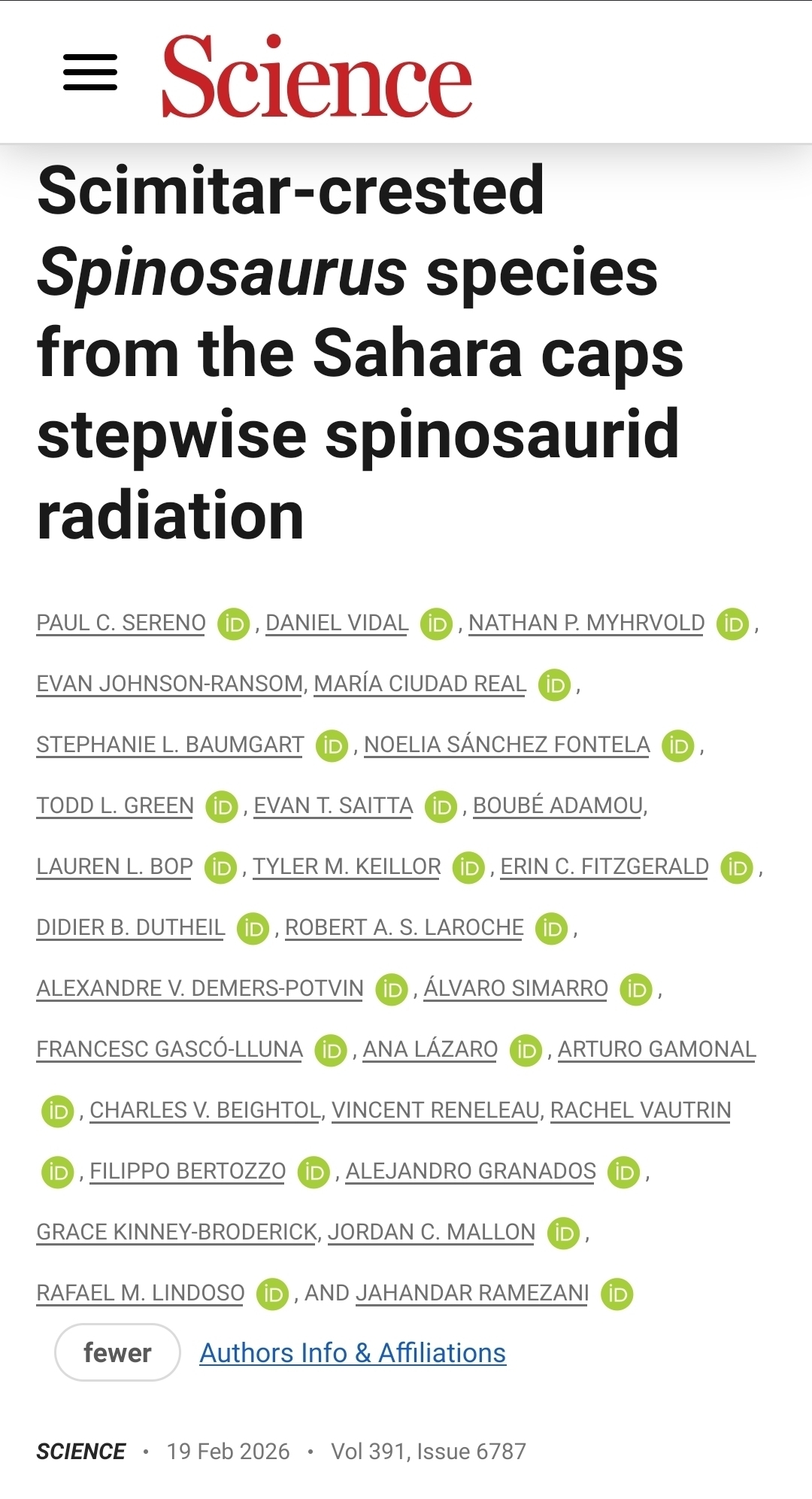
Task: Open Tyler M. Keillor's author link
Action: [347, 866]
